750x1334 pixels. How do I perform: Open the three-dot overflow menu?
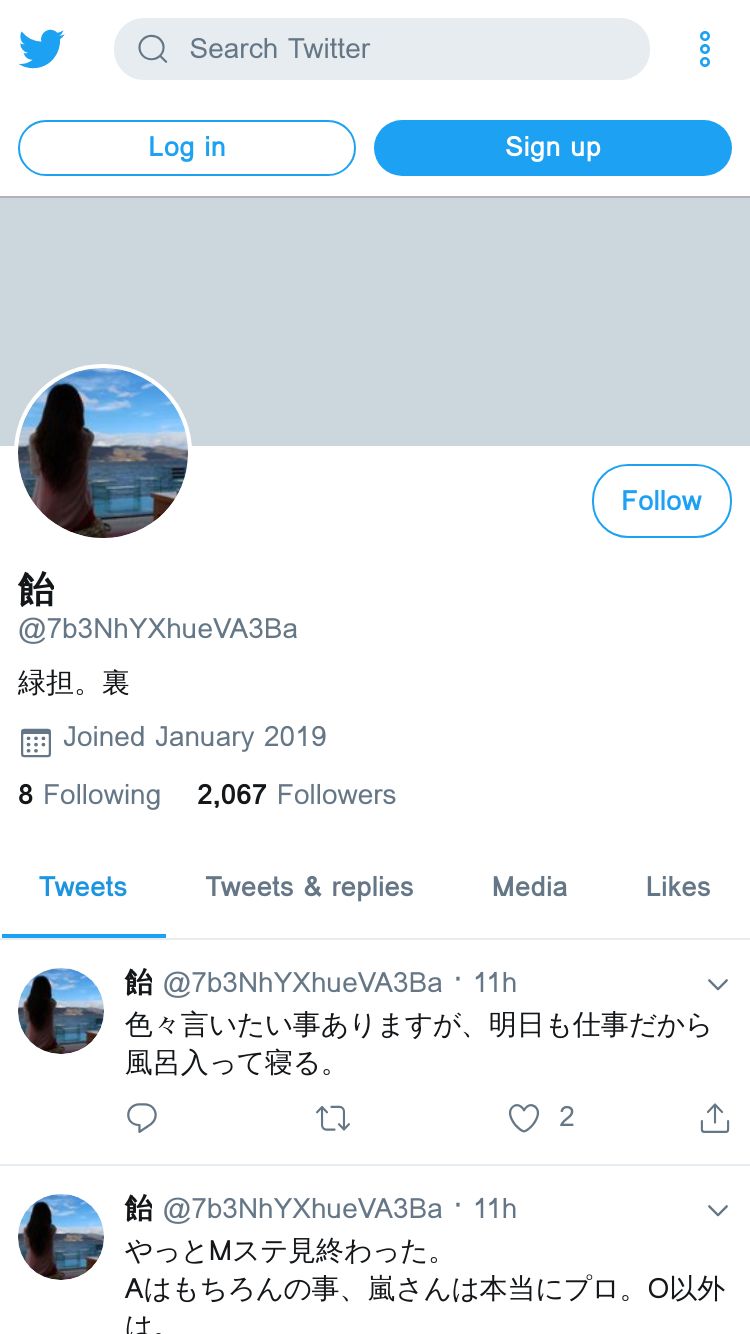(x=705, y=49)
